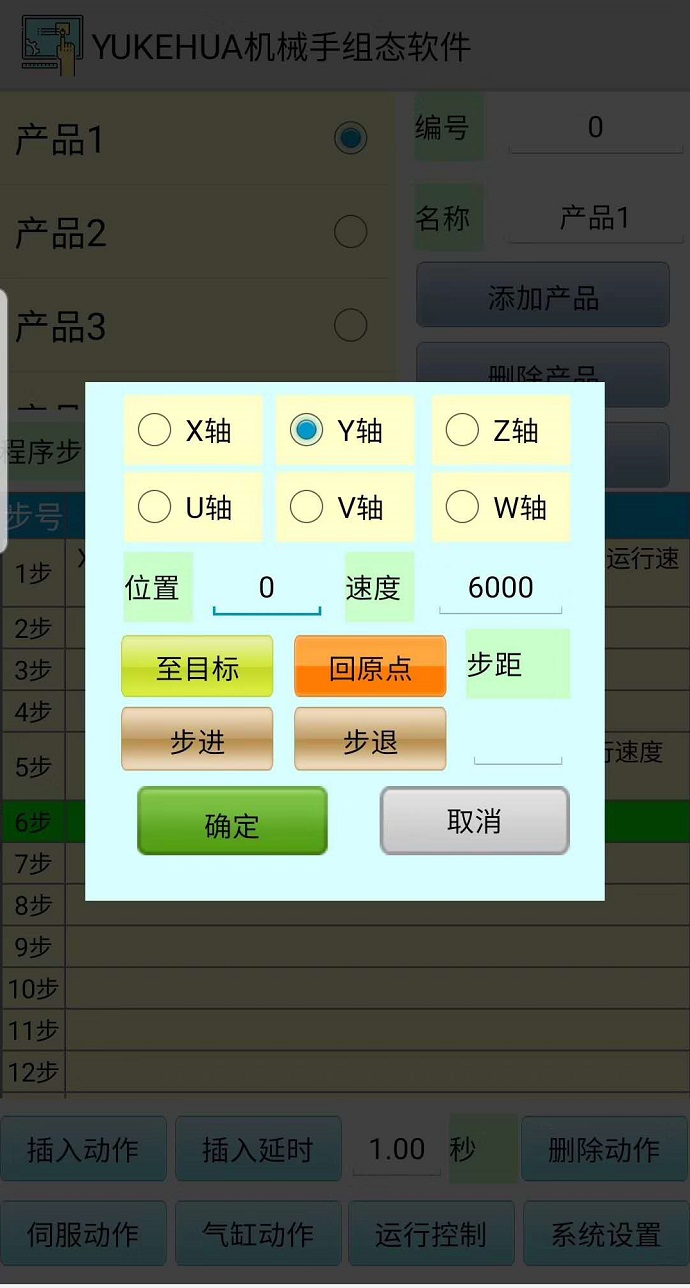
Task: Edit the 速度 value field
Action: [500, 588]
